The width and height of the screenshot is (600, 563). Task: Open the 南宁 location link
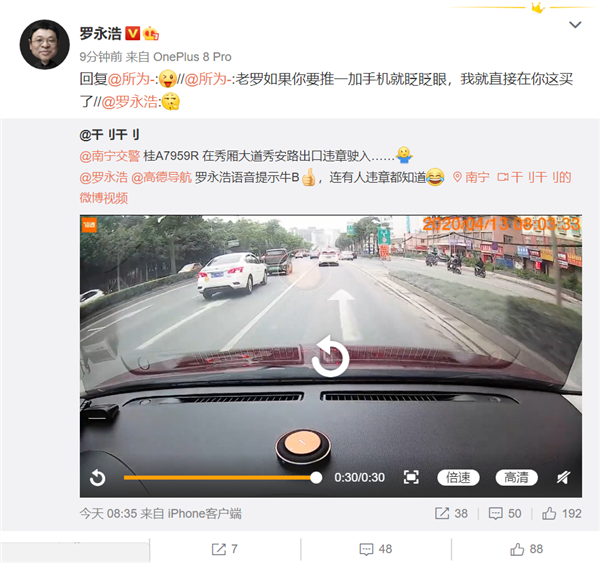[468, 177]
